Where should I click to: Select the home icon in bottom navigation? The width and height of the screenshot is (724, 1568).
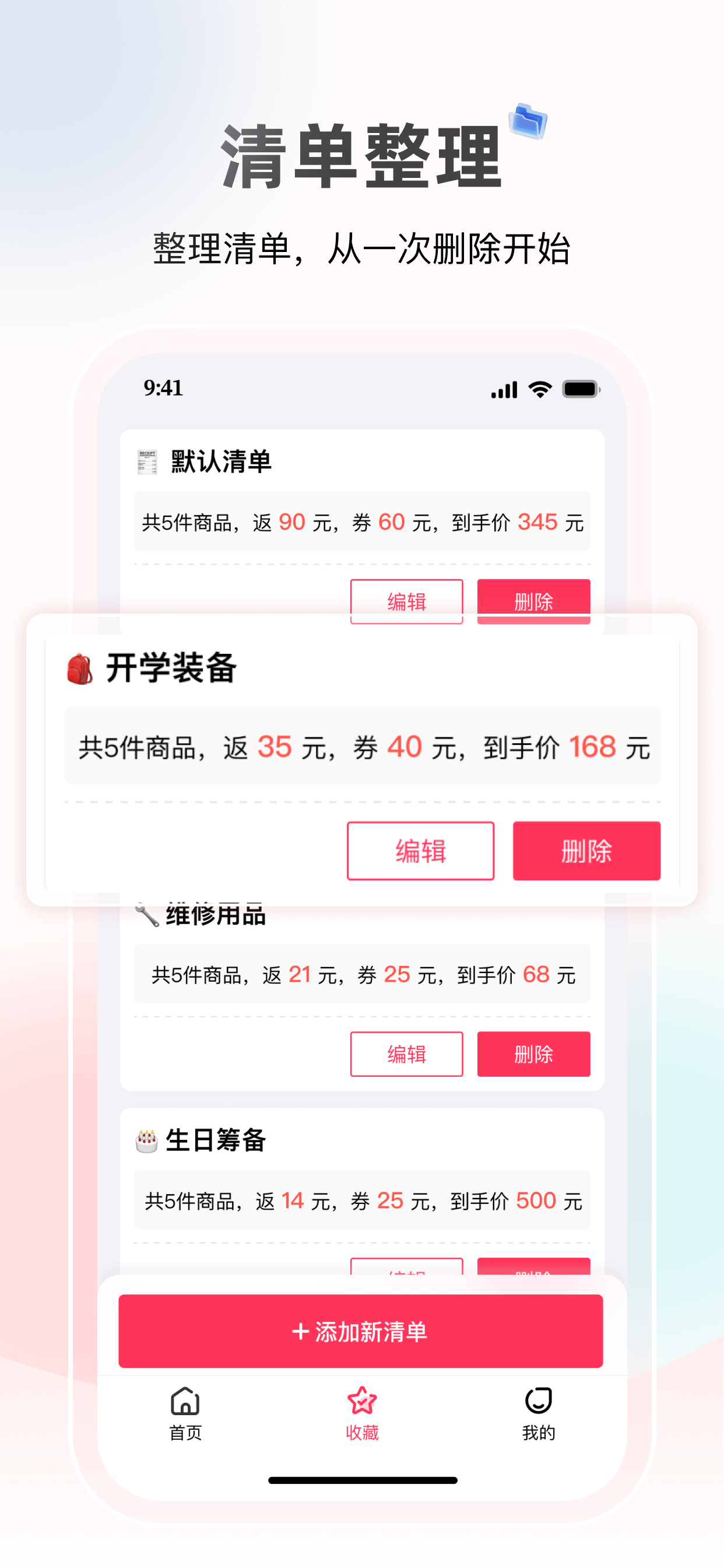(x=184, y=1403)
